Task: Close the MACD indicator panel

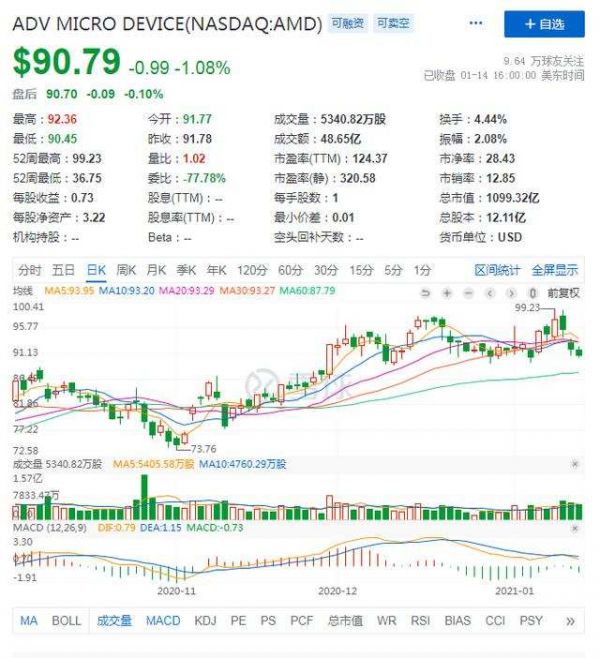Action: coord(574,527)
